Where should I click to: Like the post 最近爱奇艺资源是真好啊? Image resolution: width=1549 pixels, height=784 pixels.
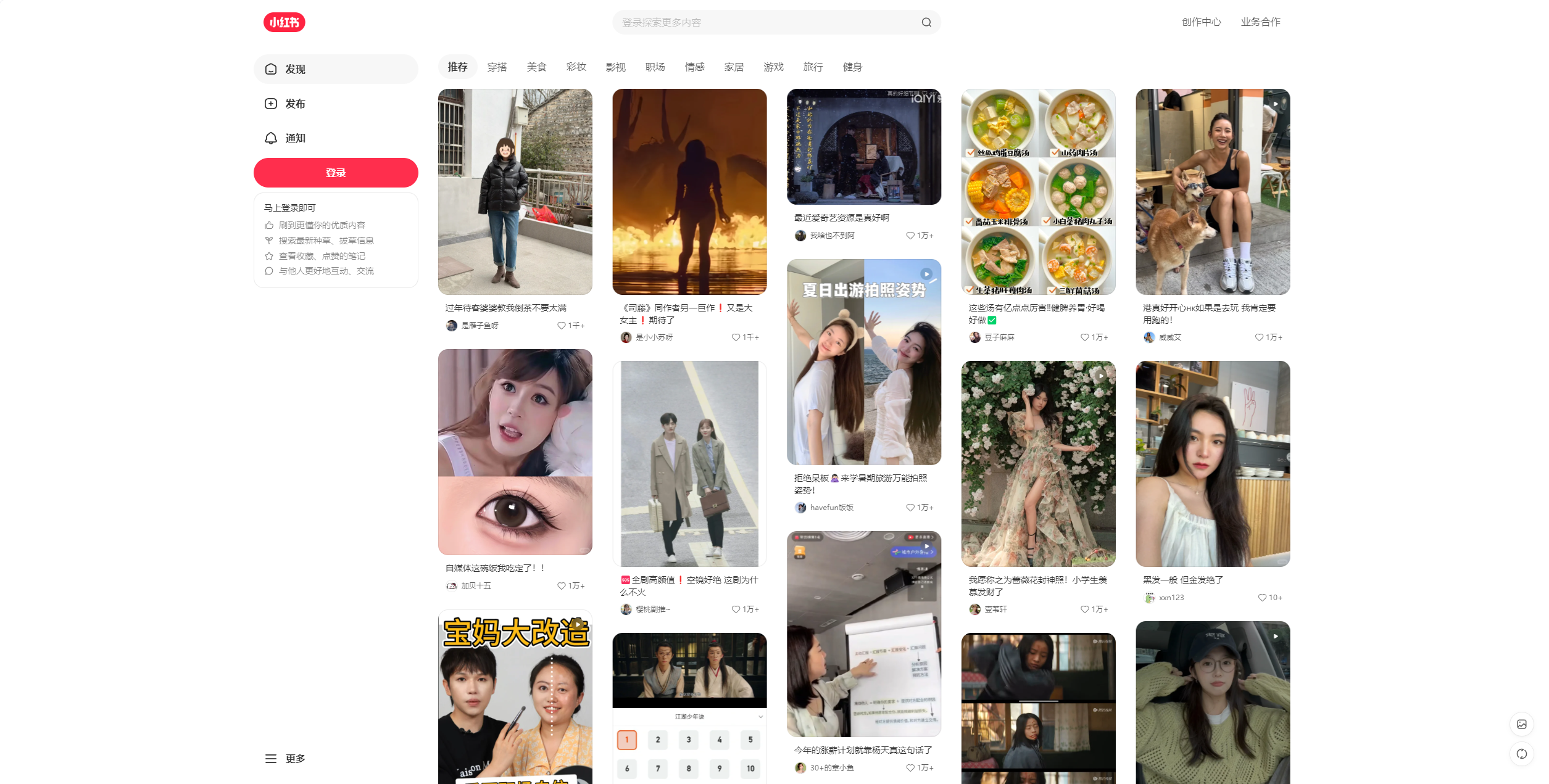[x=910, y=236]
